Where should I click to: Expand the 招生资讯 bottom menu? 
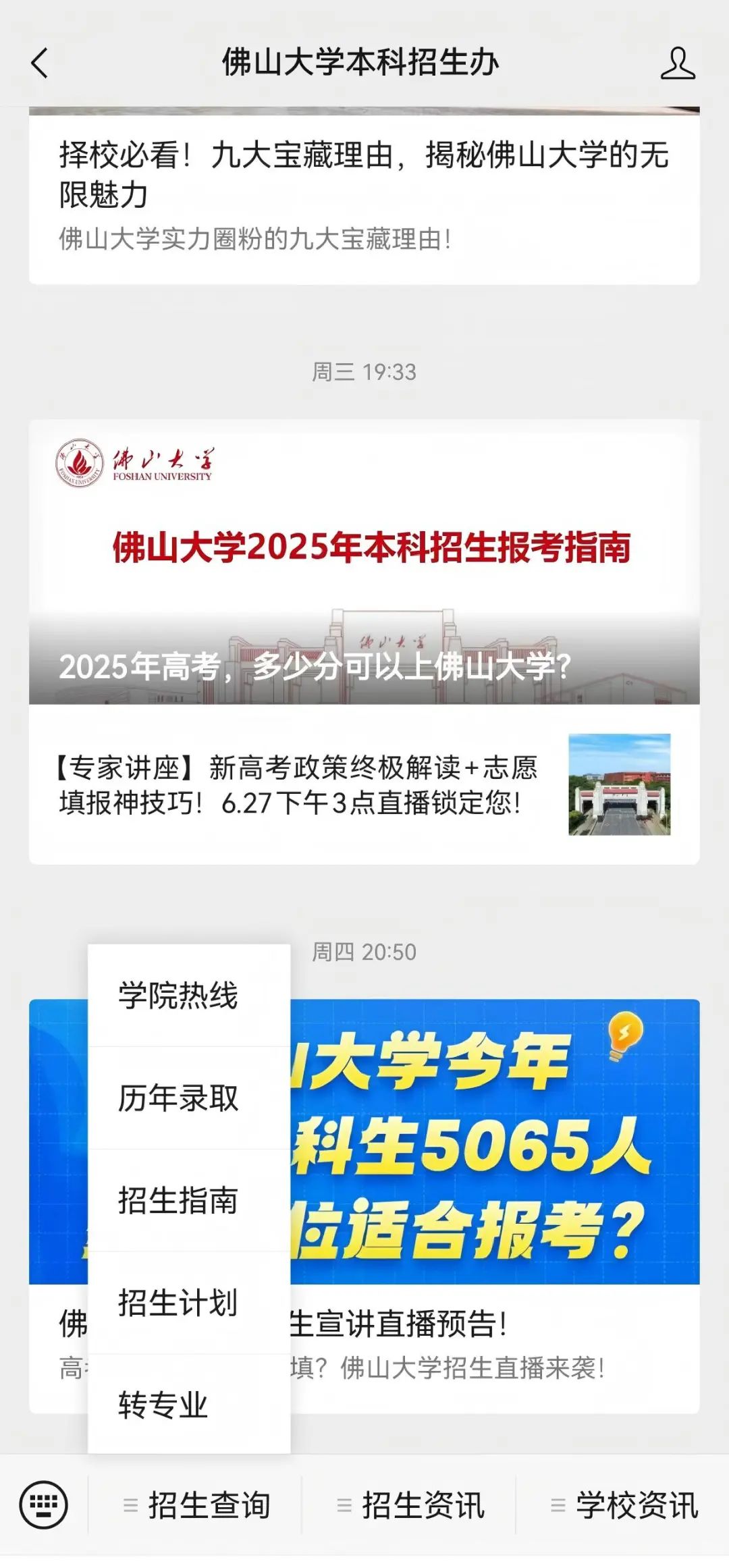(410, 1505)
